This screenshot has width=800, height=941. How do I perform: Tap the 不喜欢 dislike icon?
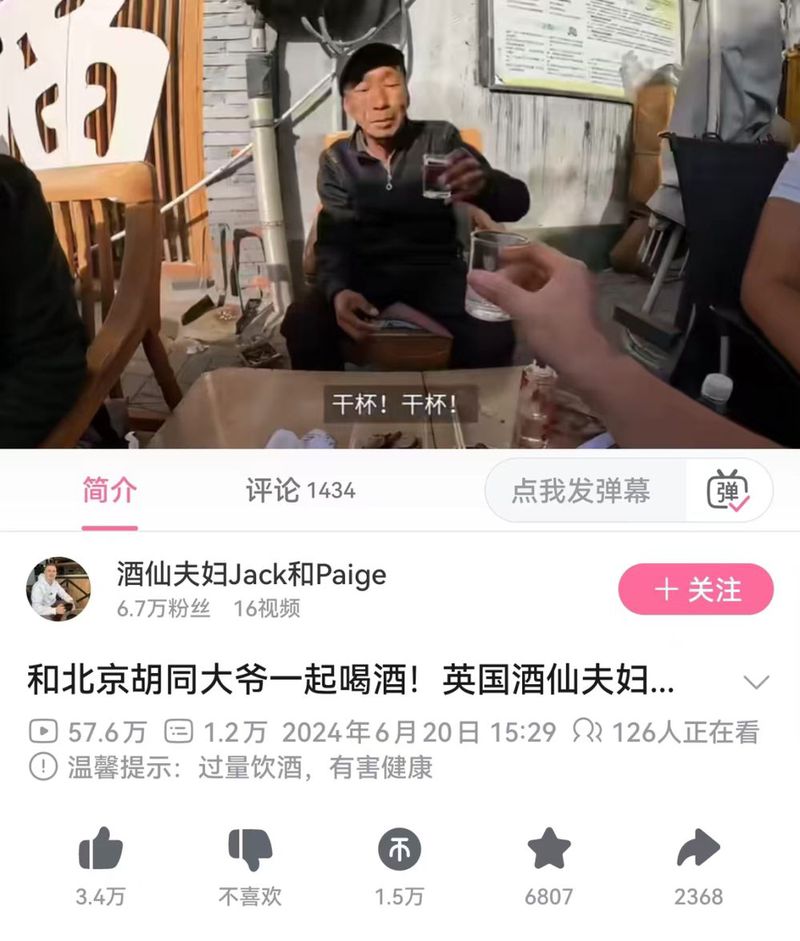pyautogui.click(x=250, y=851)
